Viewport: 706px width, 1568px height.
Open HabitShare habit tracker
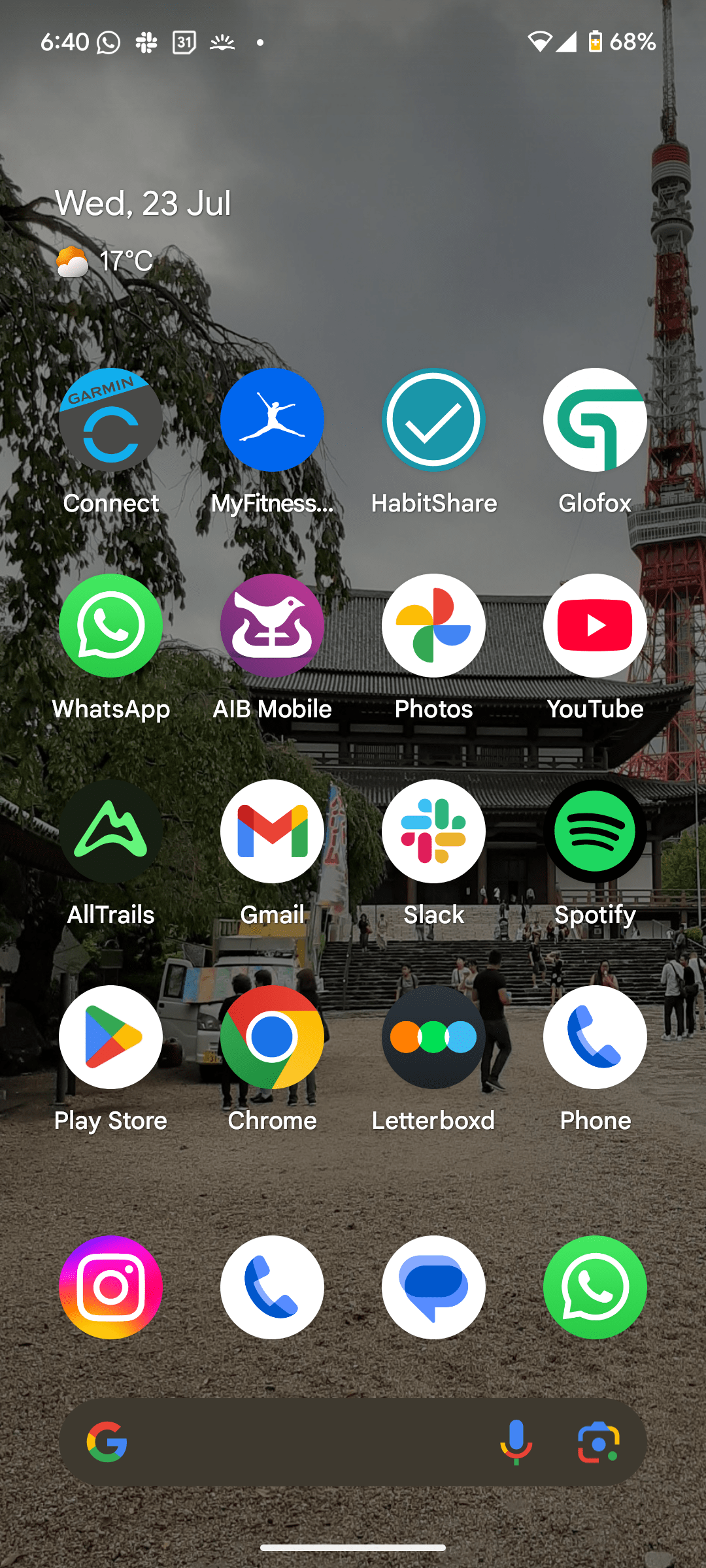[x=433, y=420]
